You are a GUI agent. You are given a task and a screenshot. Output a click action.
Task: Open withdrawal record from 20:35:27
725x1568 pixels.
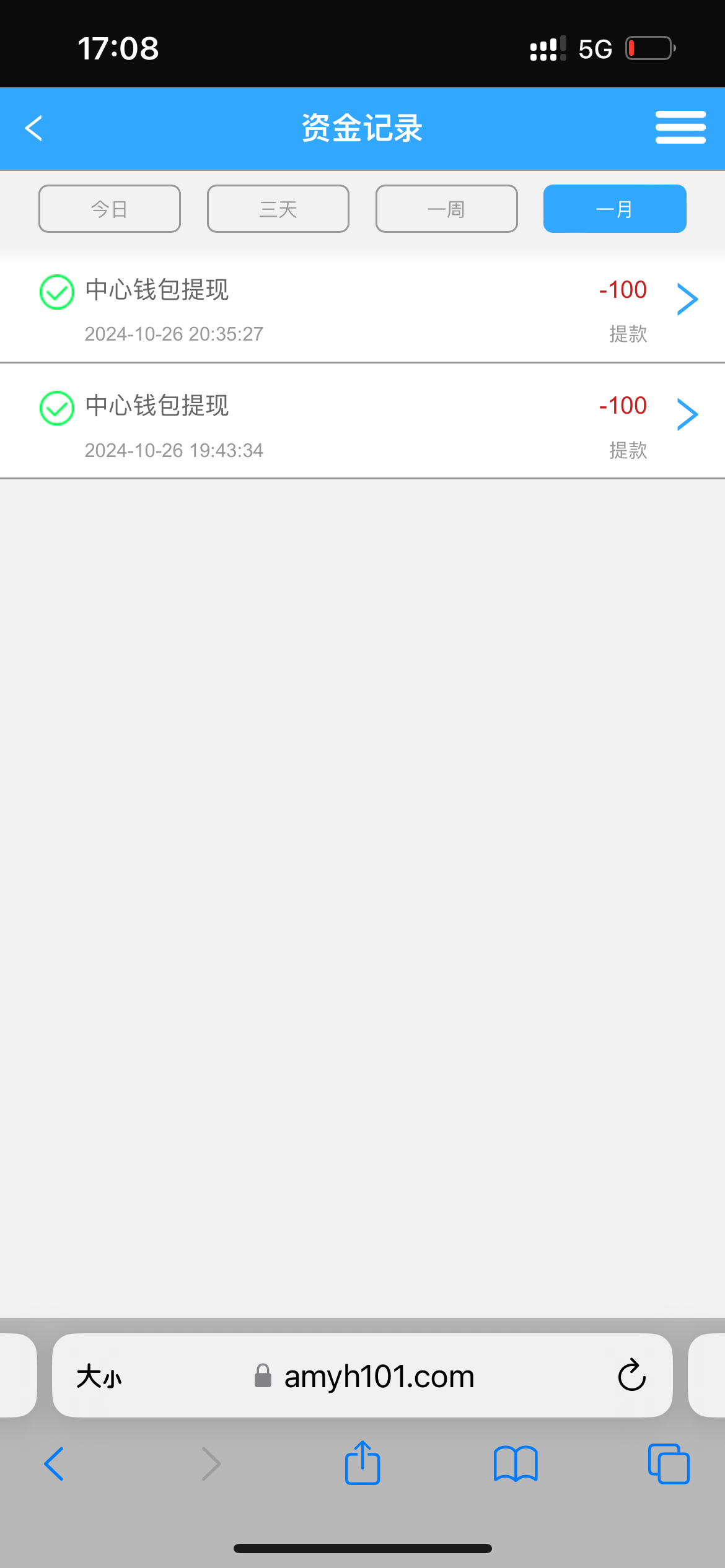pos(687,300)
